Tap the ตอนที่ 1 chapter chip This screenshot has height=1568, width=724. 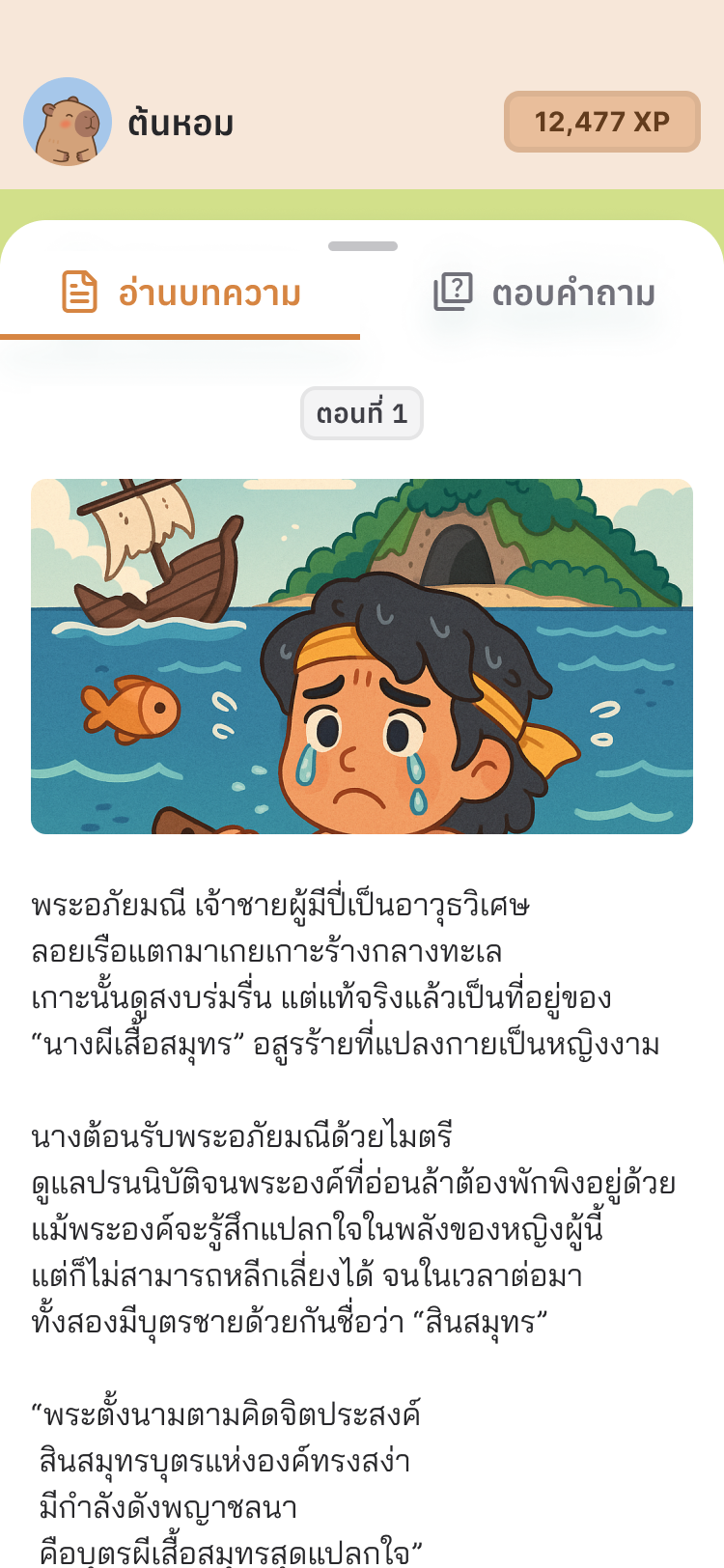pos(362,413)
